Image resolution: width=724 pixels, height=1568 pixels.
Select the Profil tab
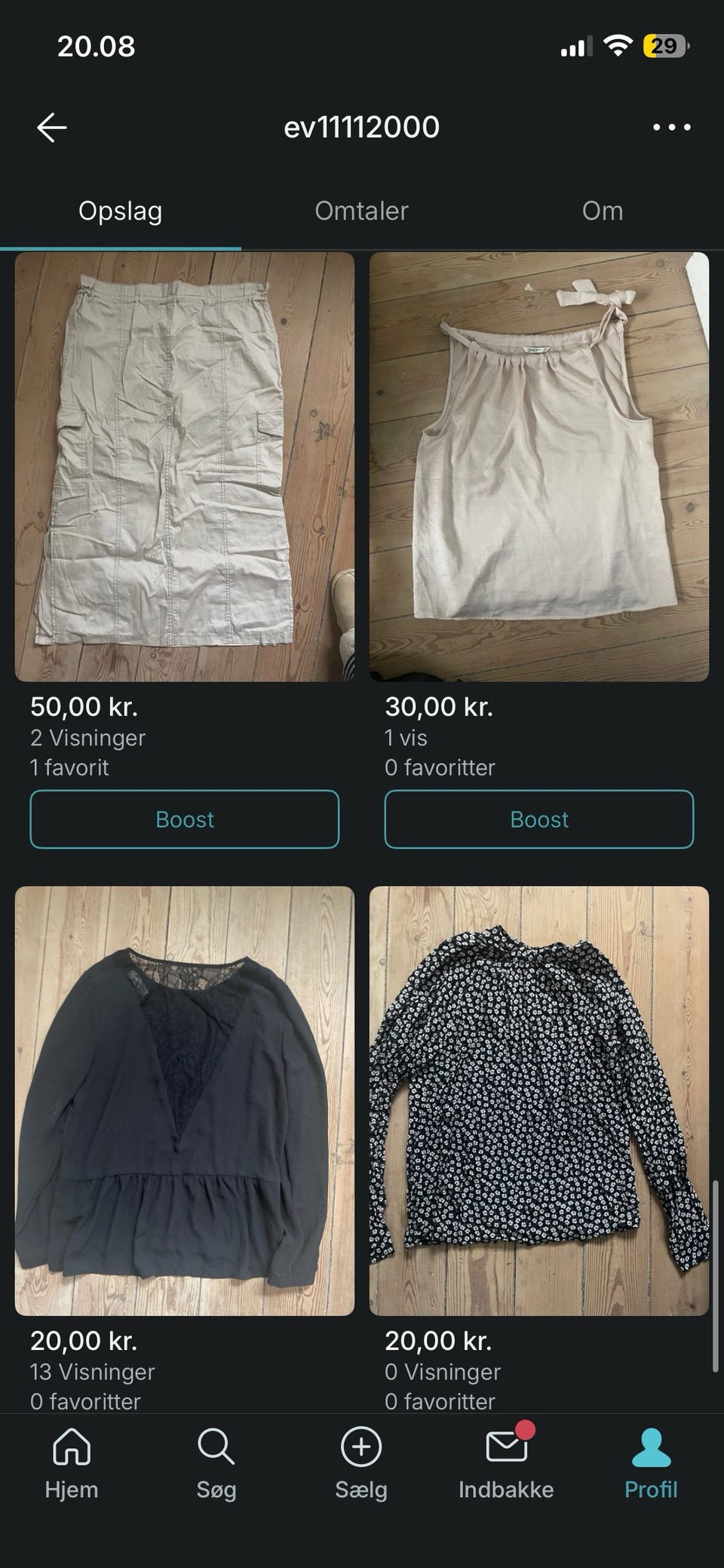651,1465
